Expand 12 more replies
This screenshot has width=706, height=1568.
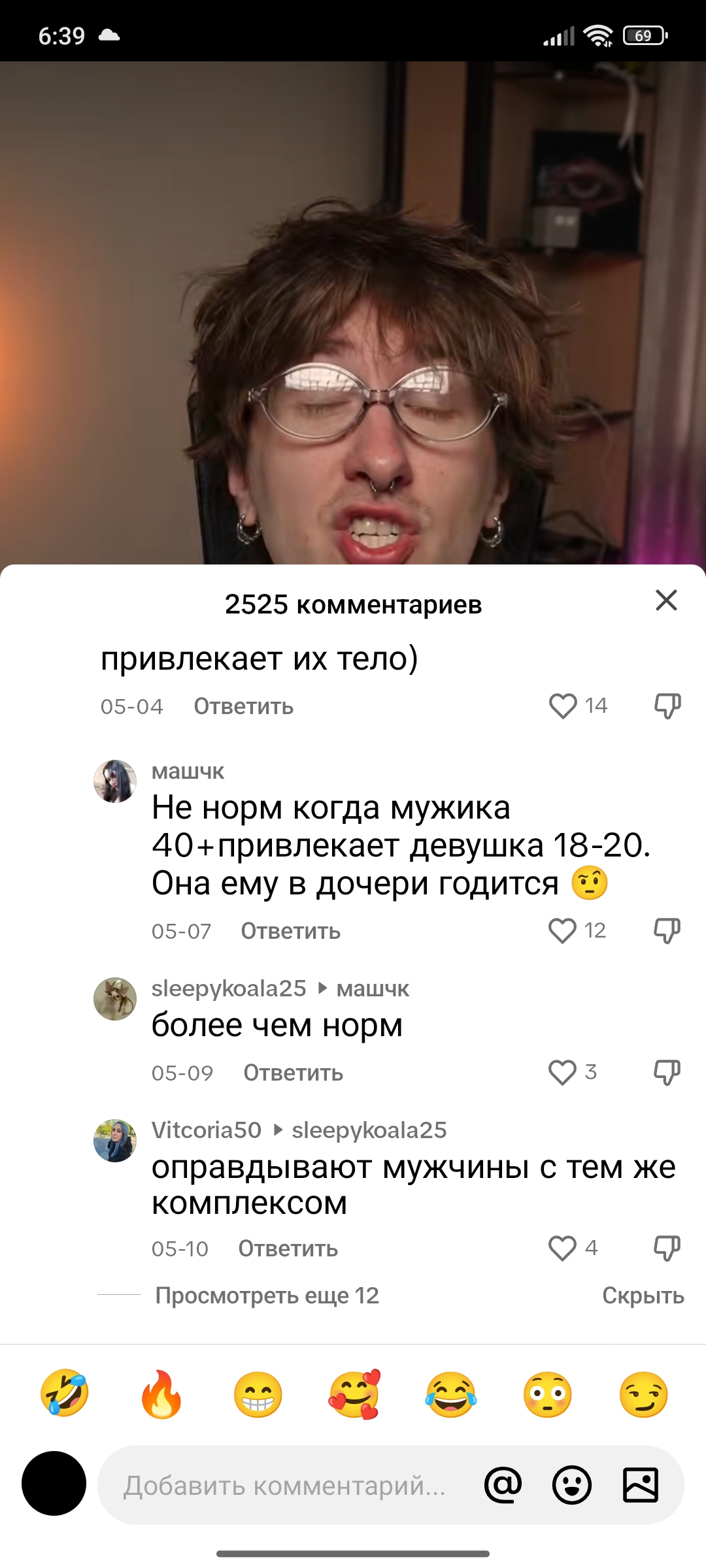267,1296
